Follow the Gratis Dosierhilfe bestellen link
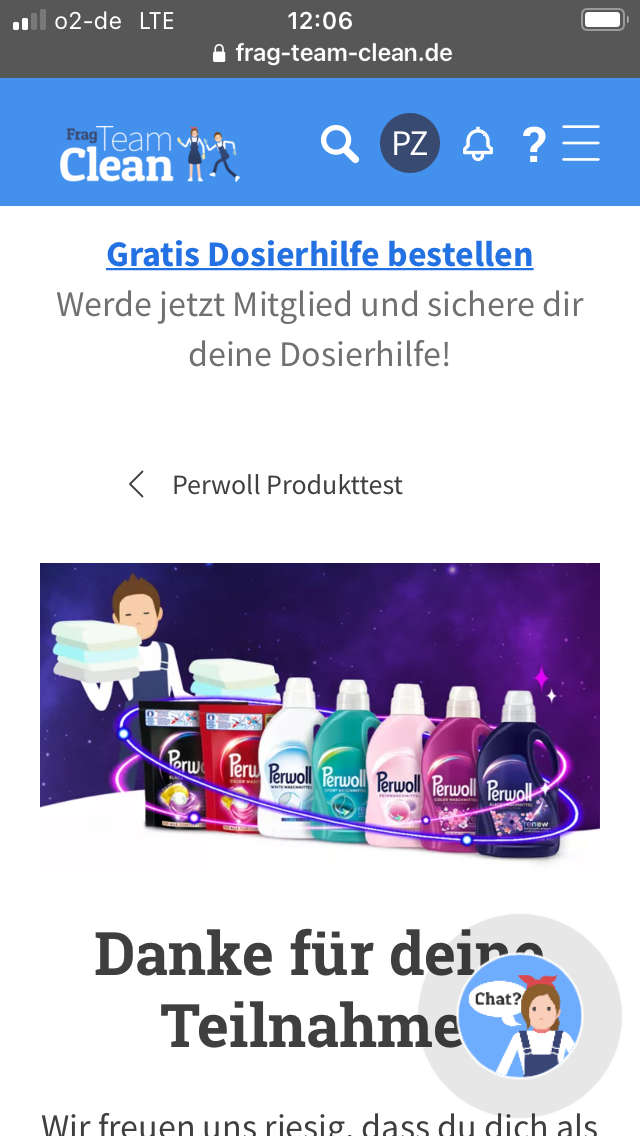 (320, 254)
